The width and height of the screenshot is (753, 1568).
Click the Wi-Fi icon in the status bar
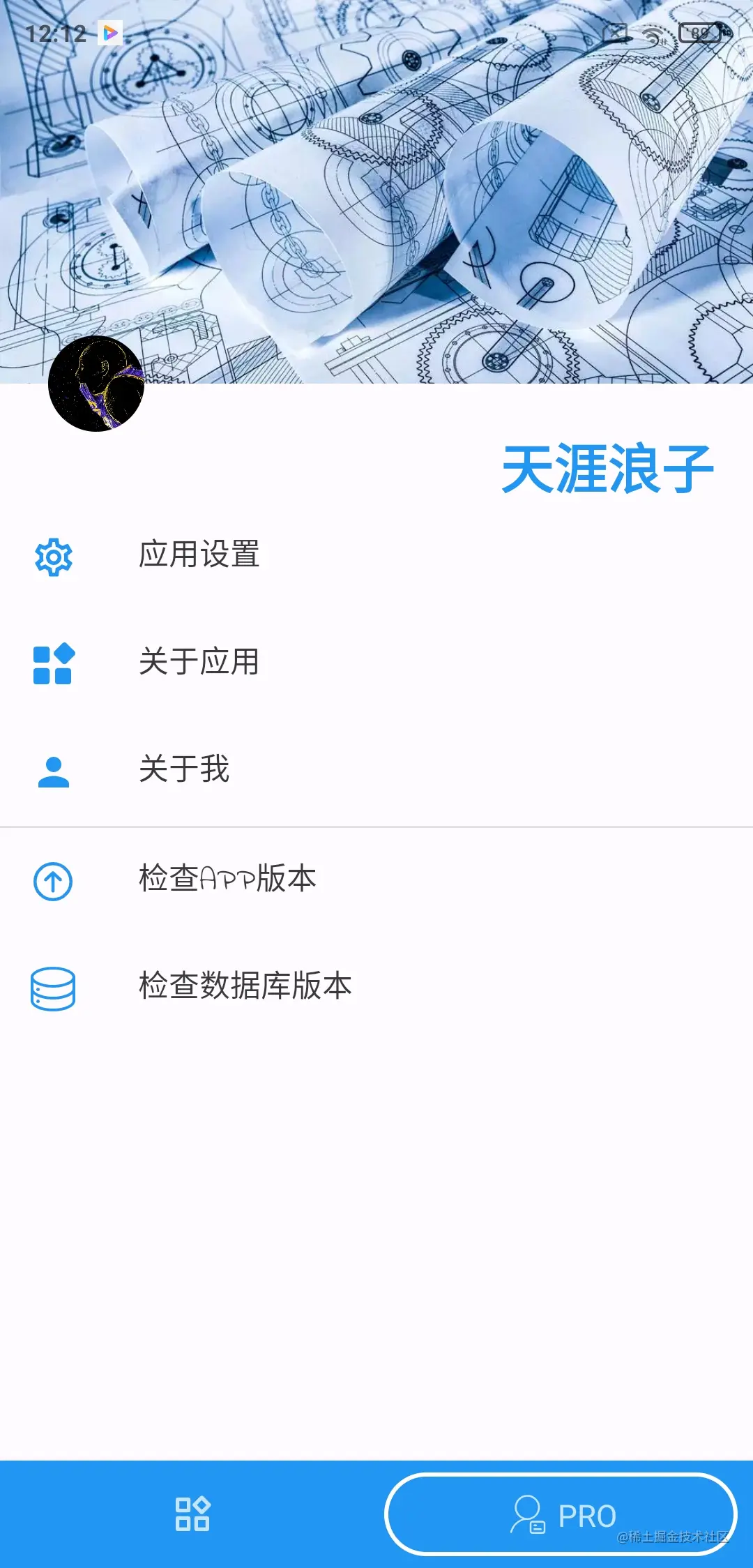653,31
